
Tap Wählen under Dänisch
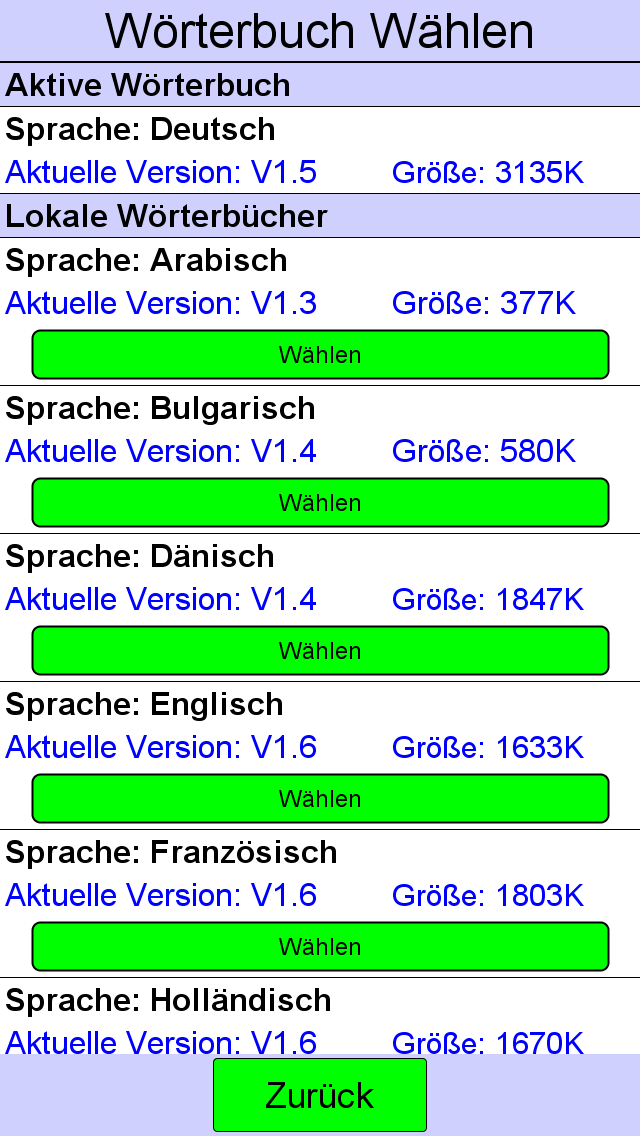[x=320, y=651]
